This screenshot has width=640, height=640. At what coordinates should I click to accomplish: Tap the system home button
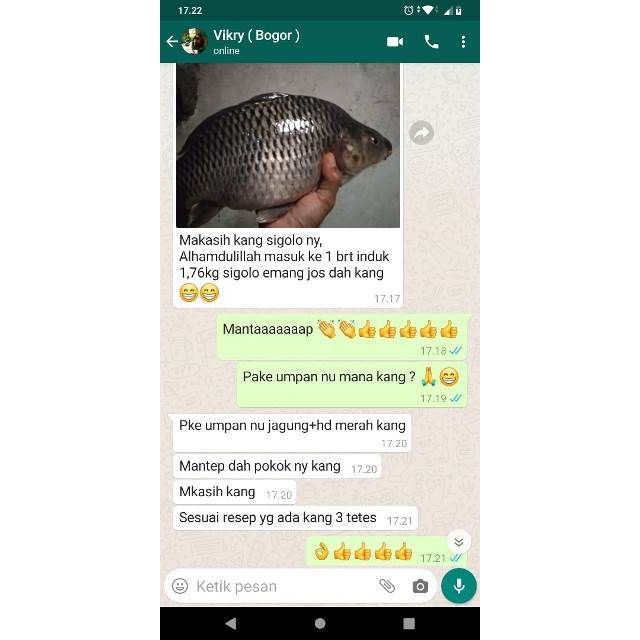point(320,623)
